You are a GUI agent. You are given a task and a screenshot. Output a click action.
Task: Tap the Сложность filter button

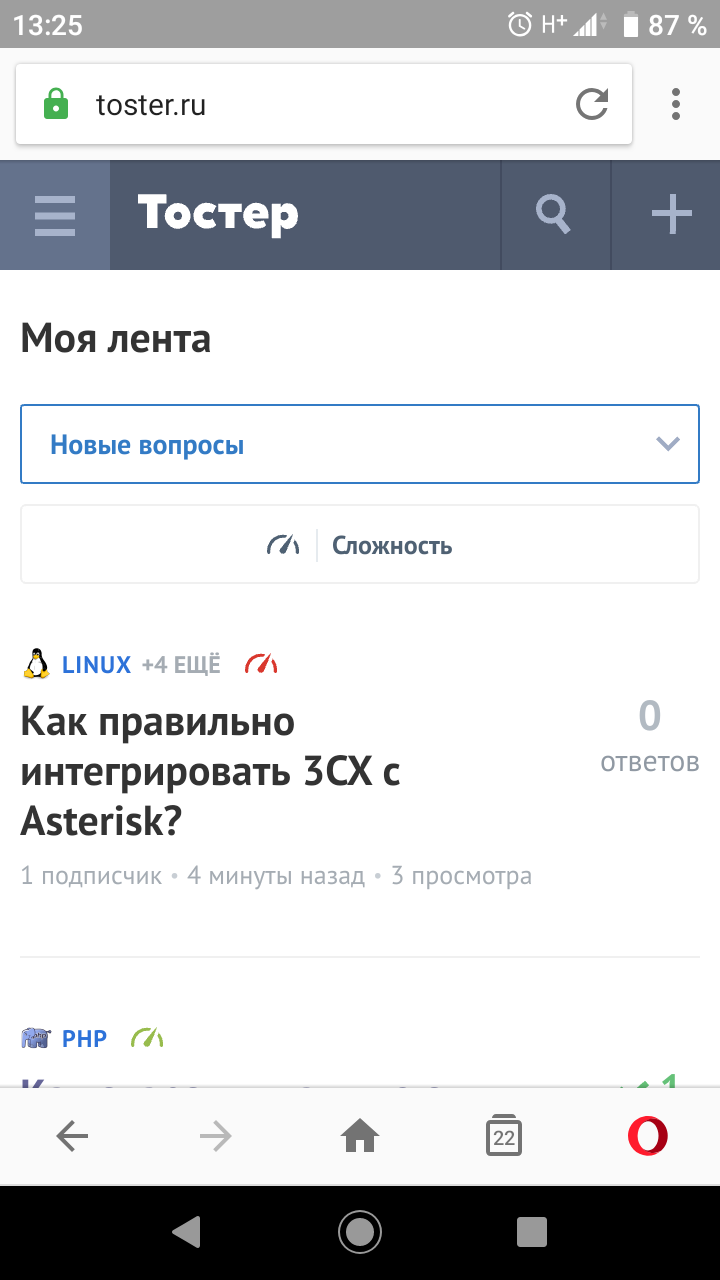pyautogui.click(x=360, y=545)
